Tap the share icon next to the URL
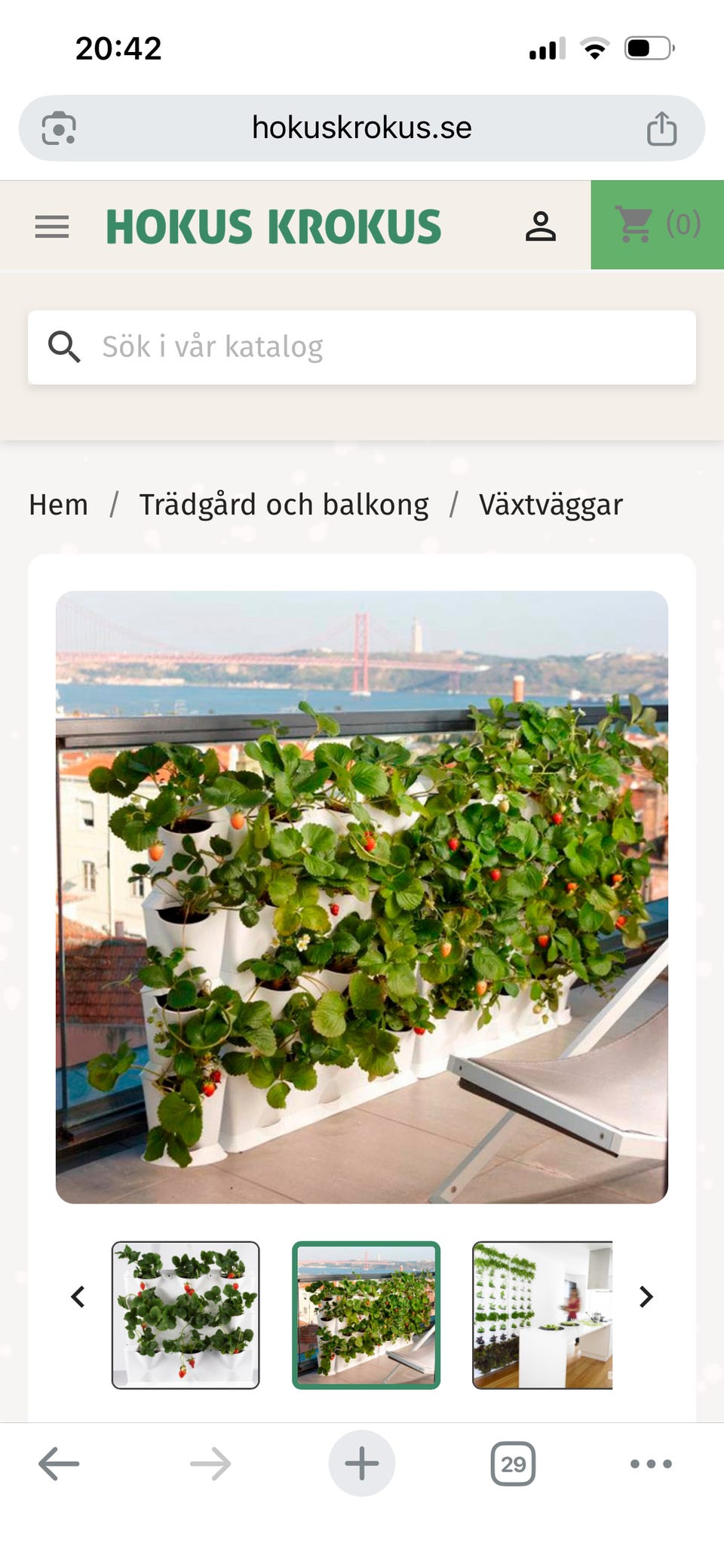The image size is (724, 1568). click(662, 128)
